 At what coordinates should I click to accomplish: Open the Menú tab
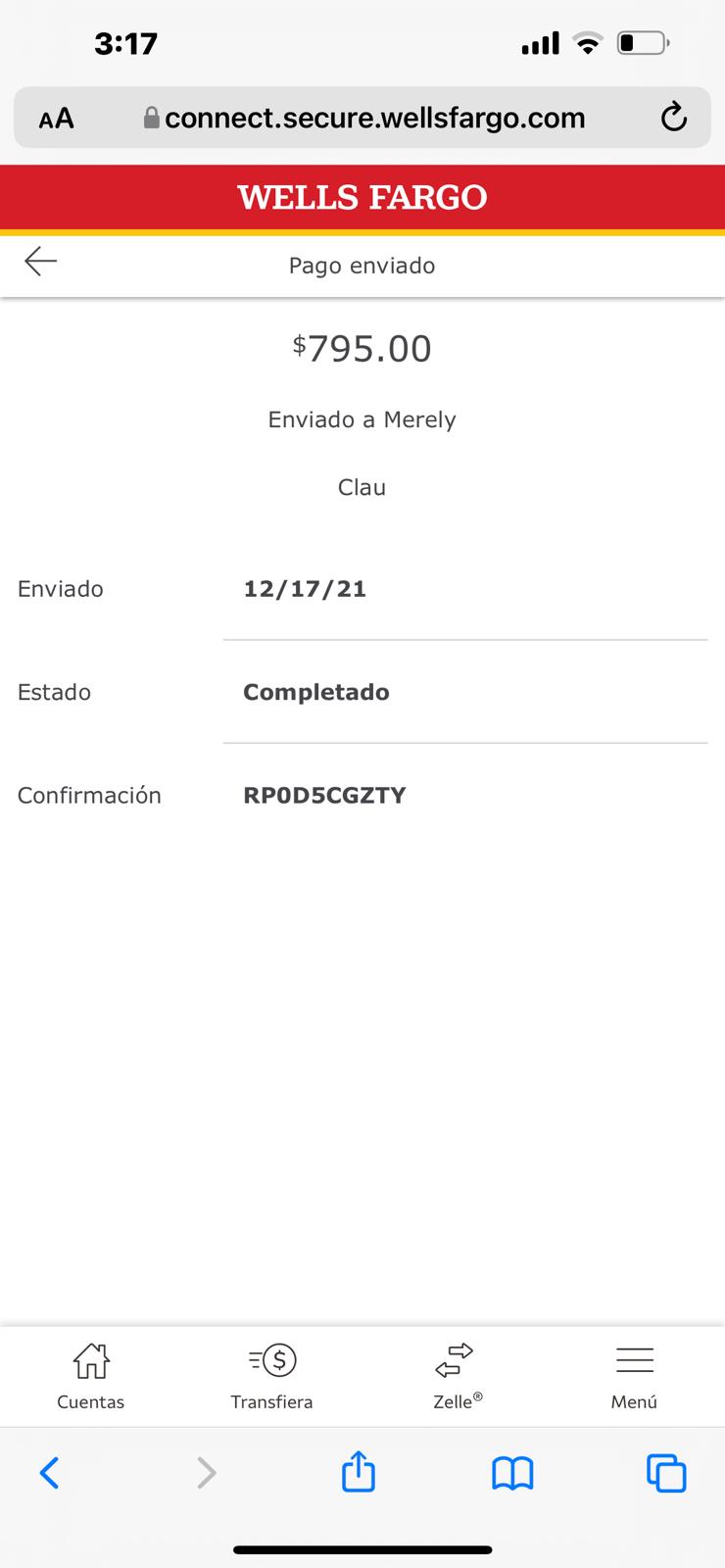(634, 1376)
